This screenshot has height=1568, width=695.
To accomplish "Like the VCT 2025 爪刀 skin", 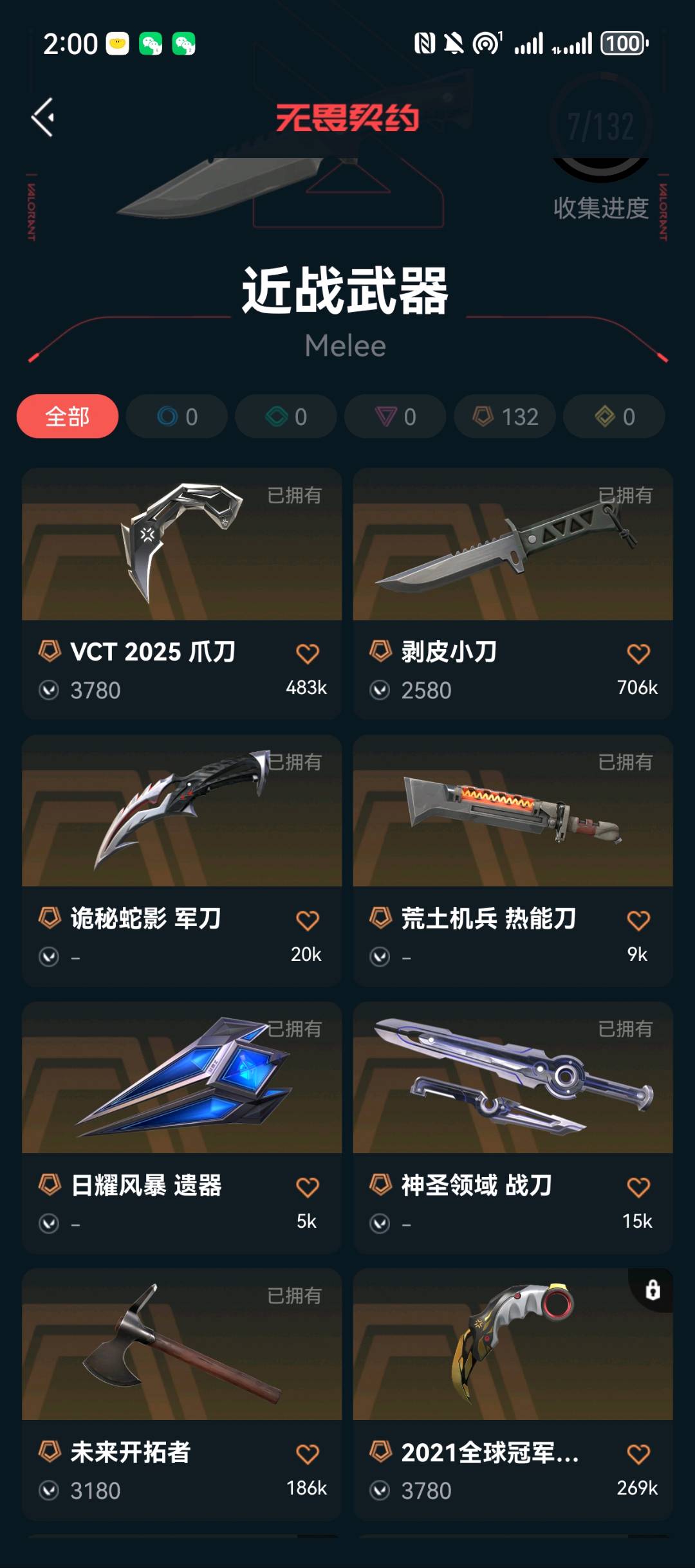I will [308, 653].
